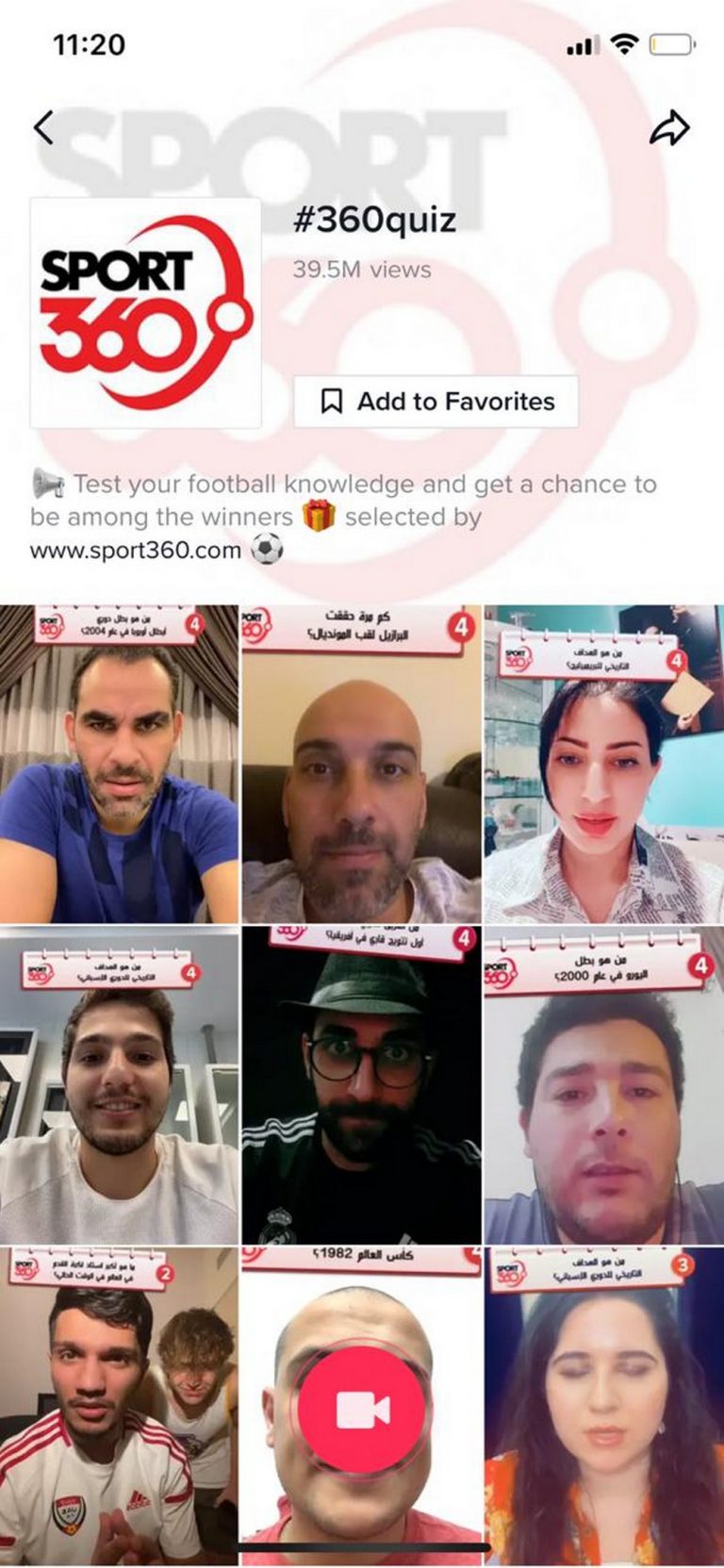This screenshot has height=1568, width=724.
Task: Play the Euro 2000 question video
Action: coord(604,1086)
